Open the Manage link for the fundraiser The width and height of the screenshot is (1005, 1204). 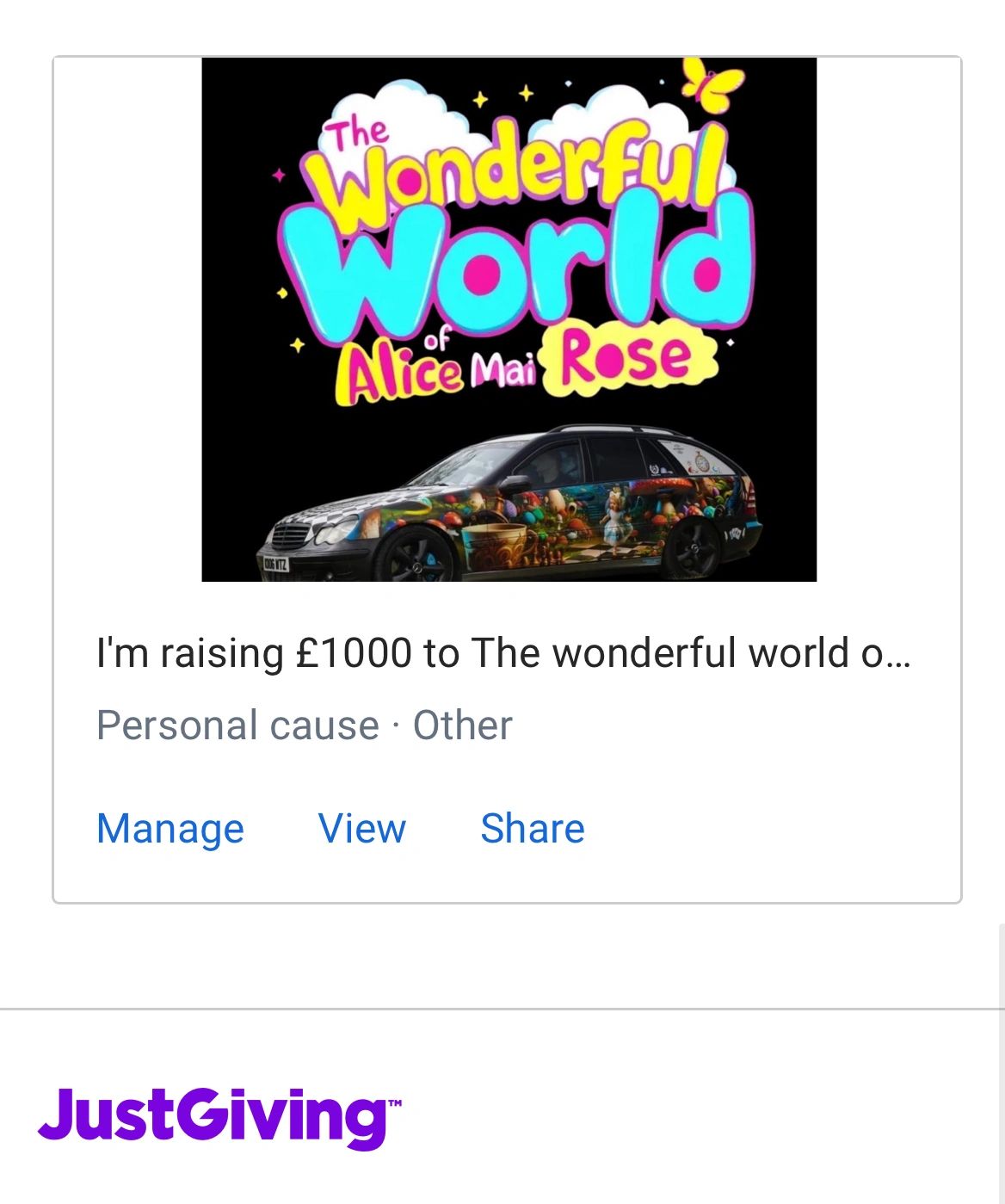(170, 829)
